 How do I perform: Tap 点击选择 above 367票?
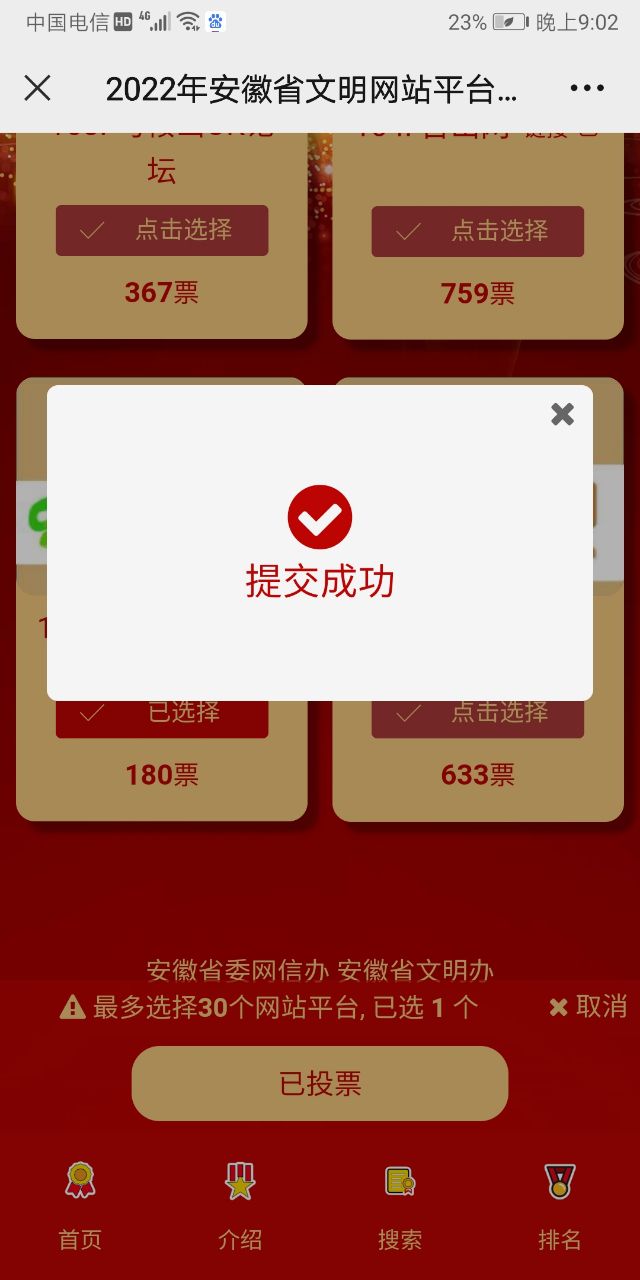(x=162, y=231)
